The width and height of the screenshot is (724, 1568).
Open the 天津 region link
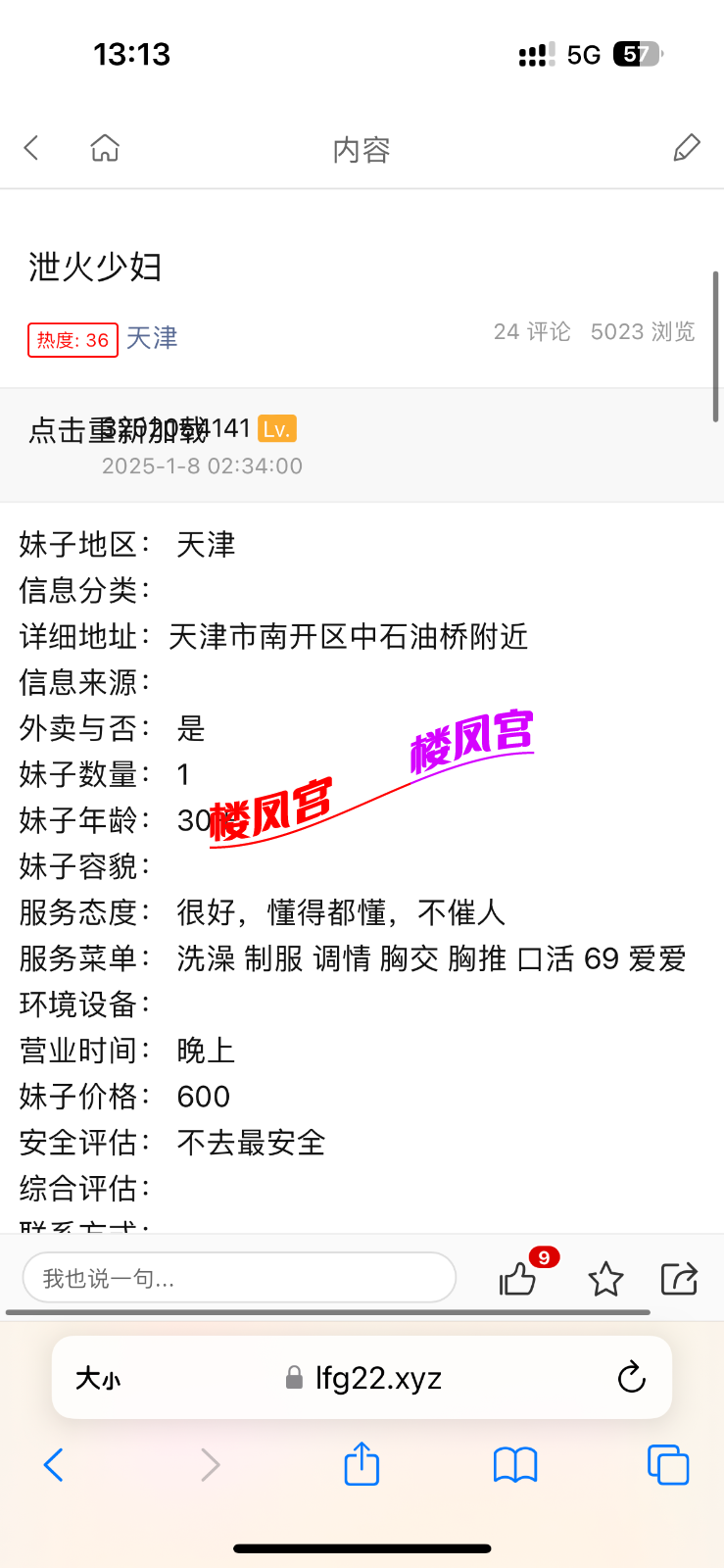[153, 338]
